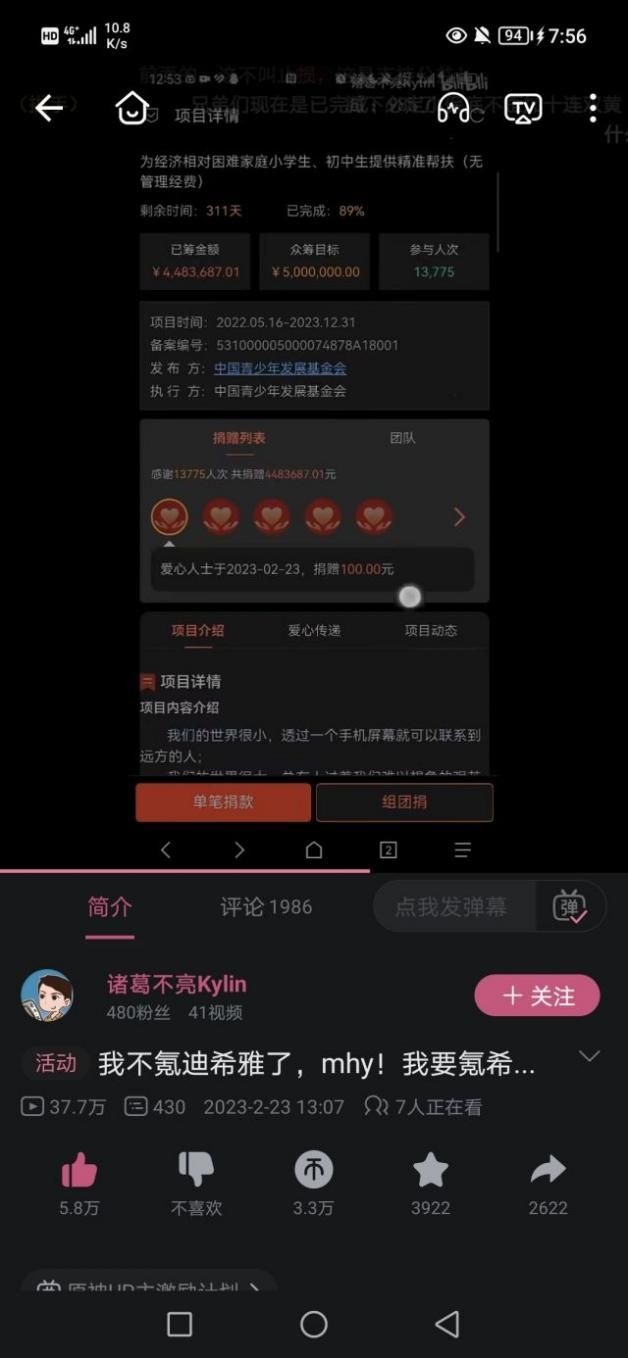
Task: Go back from the video player
Action: 48,108
